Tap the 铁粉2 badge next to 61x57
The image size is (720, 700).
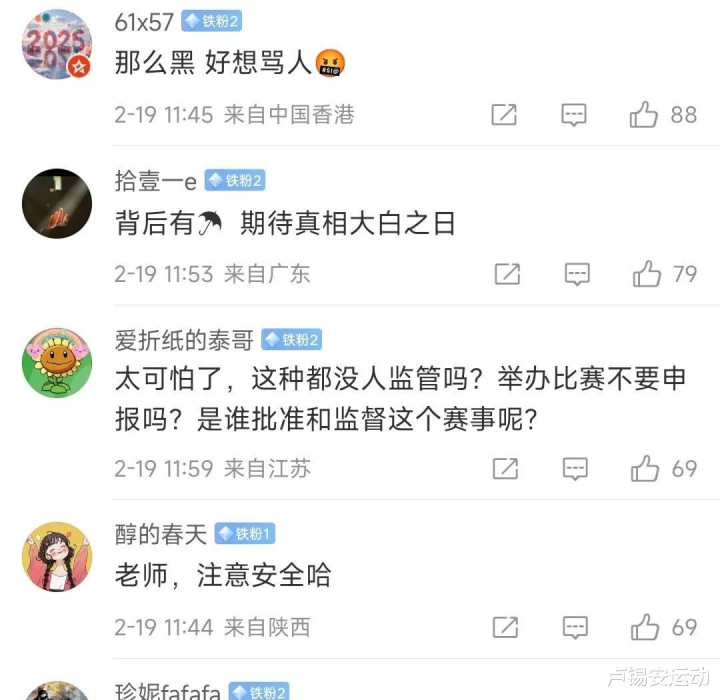pyautogui.click(x=212, y=21)
